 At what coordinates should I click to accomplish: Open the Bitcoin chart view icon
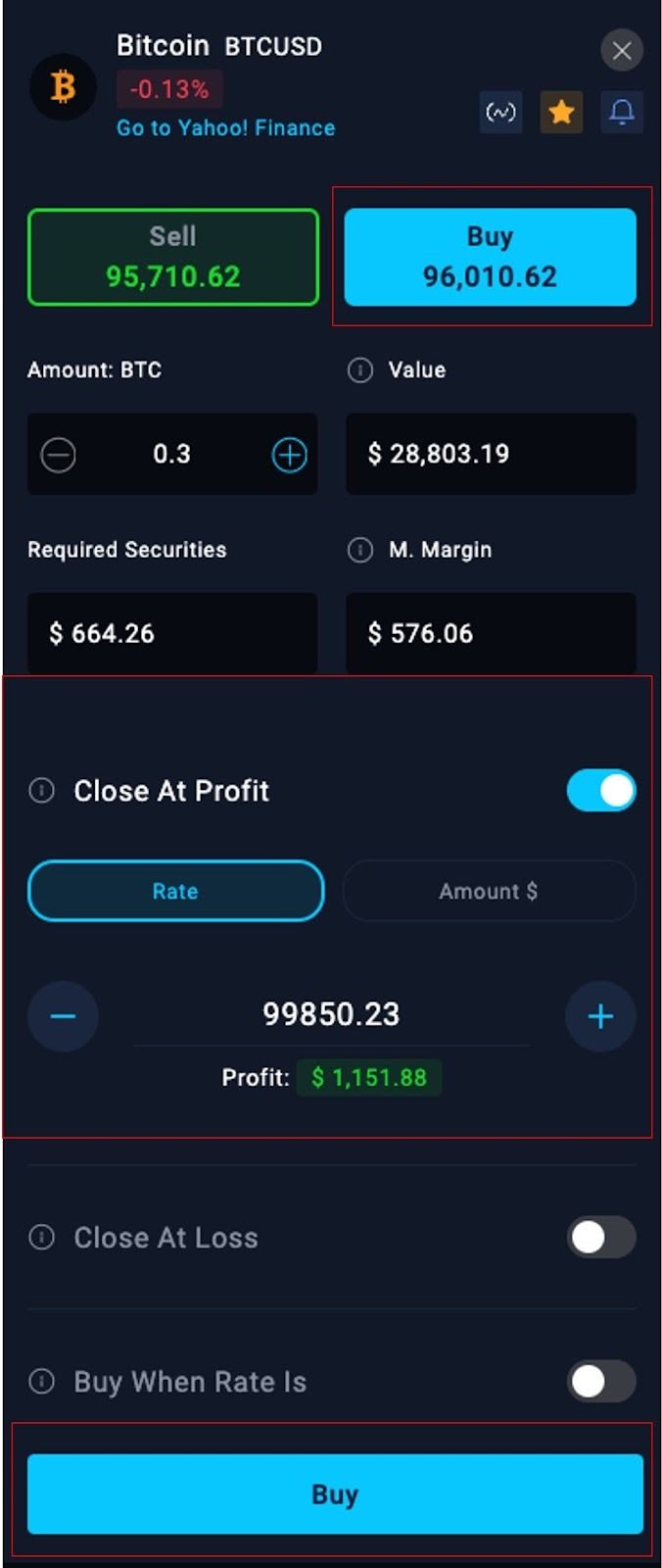(x=500, y=113)
